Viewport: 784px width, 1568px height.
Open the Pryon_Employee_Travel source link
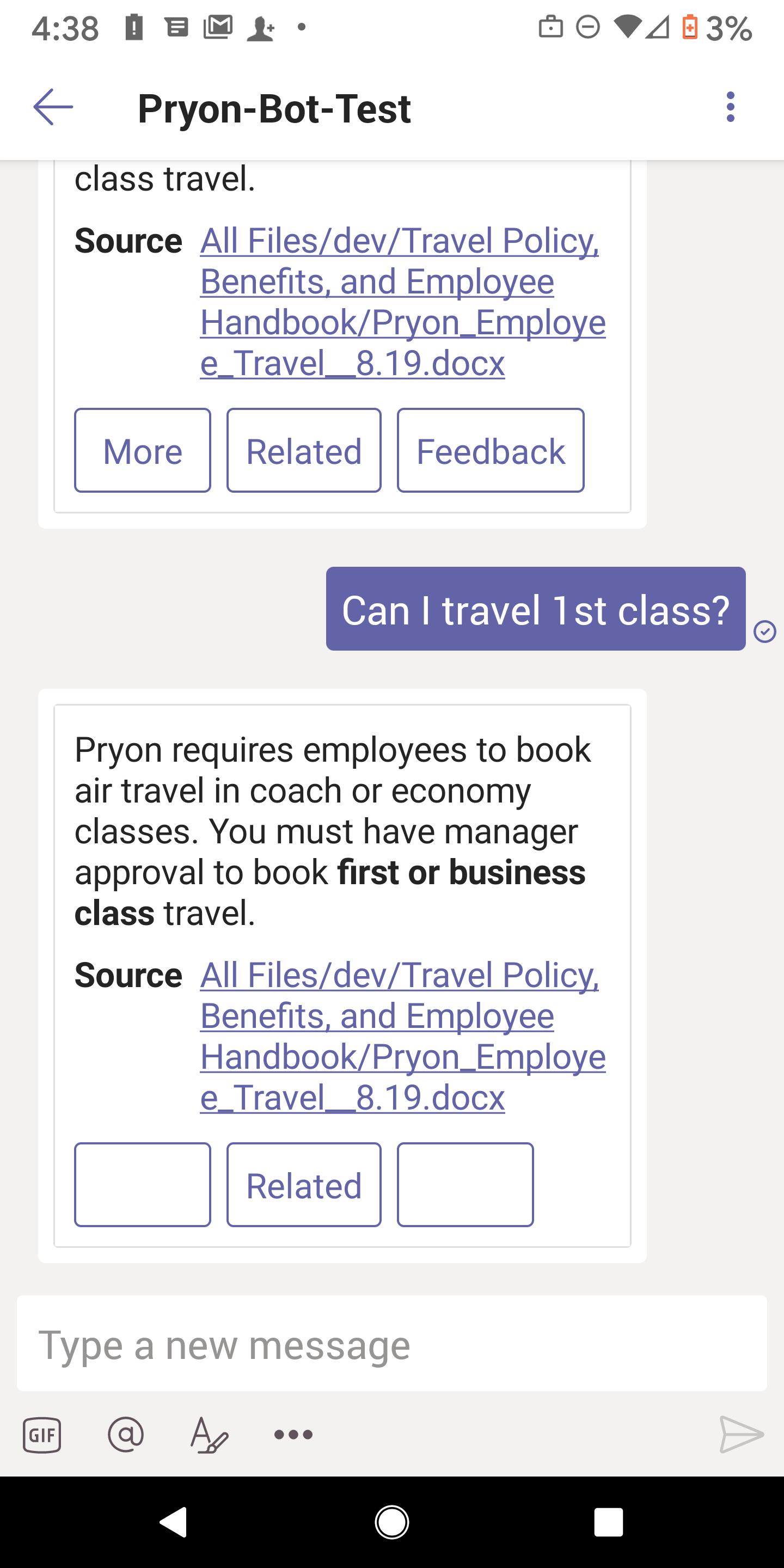tap(402, 1036)
